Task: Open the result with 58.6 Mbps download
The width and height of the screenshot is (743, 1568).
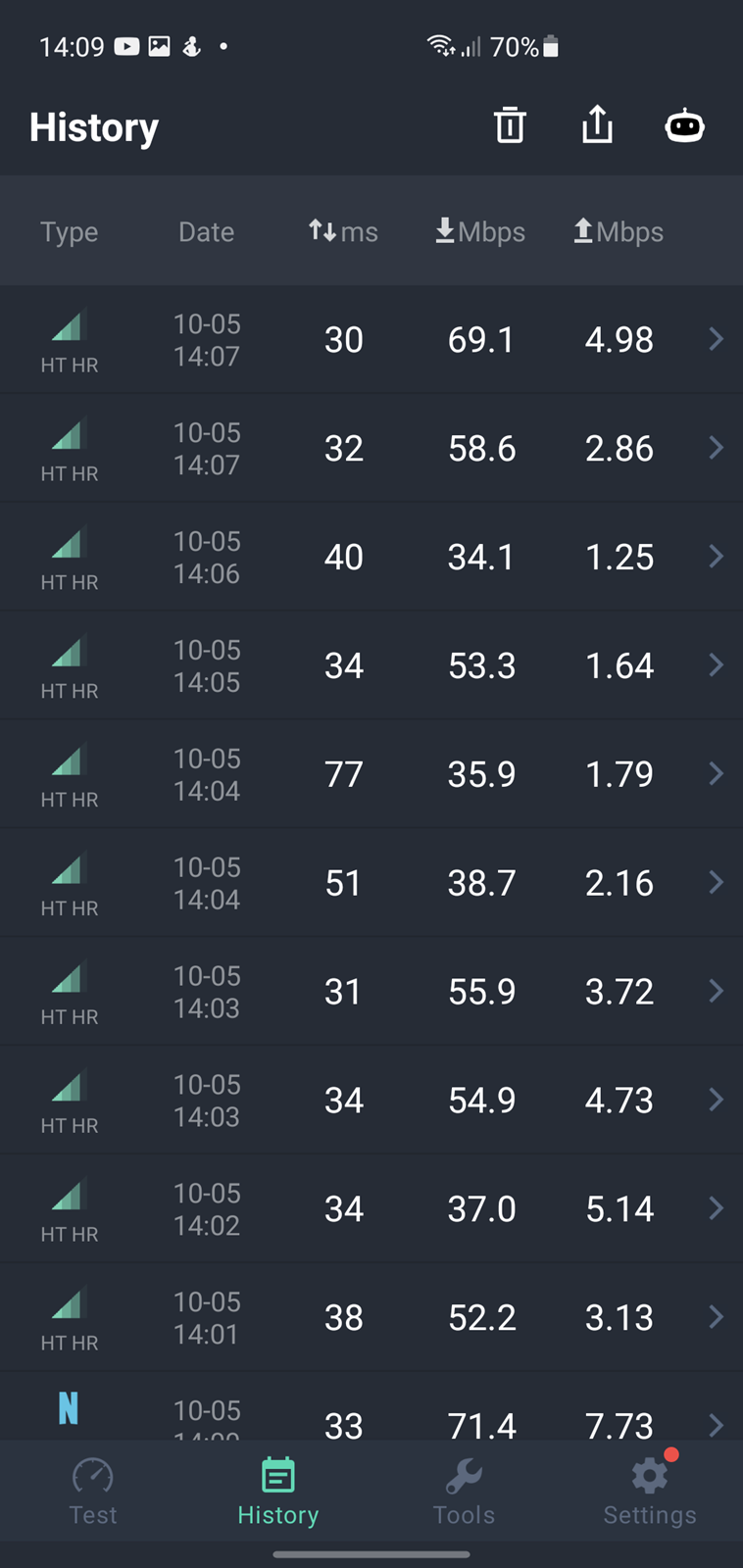Action: (x=371, y=449)
